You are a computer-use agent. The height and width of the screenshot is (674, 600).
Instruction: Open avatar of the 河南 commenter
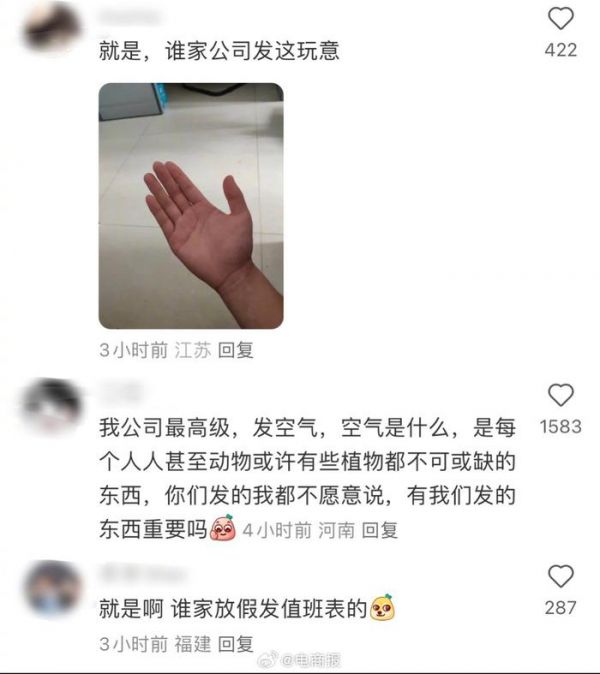(51, 406)
